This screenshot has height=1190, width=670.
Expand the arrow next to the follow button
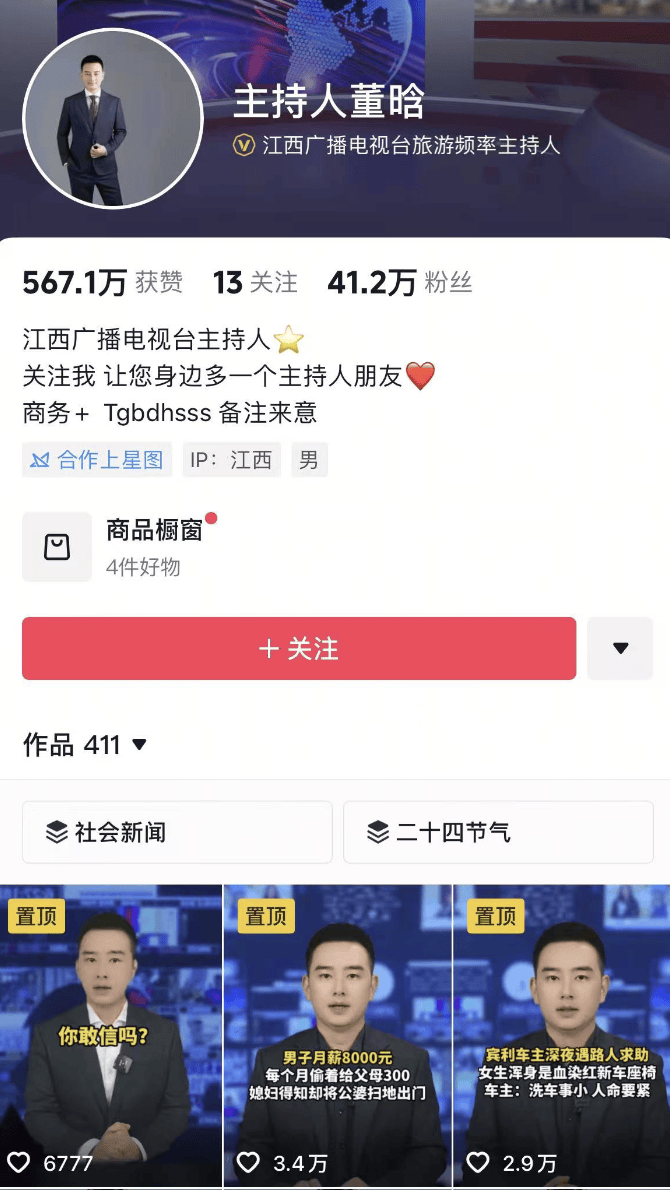click(x=620, y=649)
